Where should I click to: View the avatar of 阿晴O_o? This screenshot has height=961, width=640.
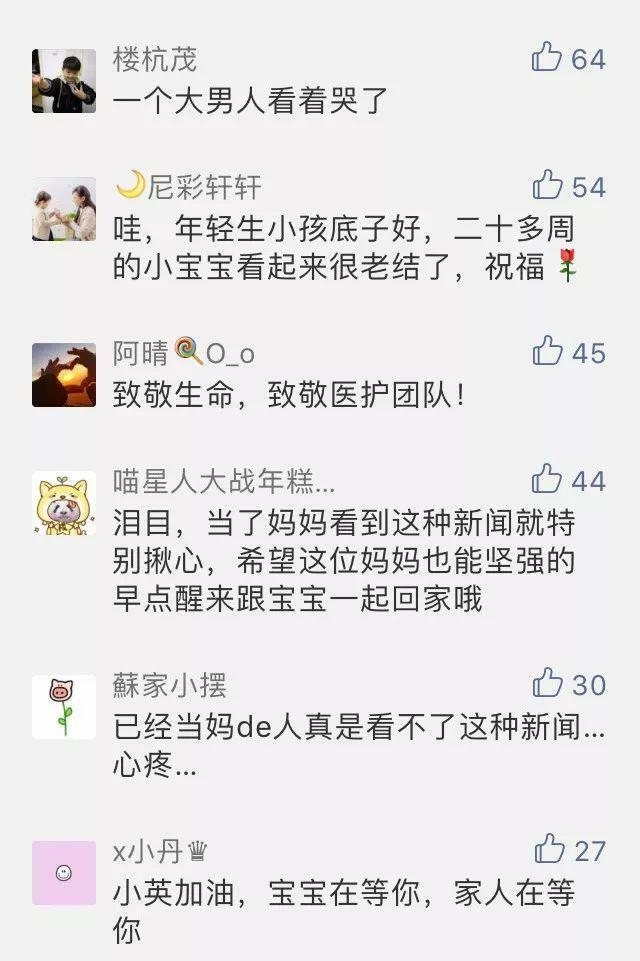tap(64, 375)
